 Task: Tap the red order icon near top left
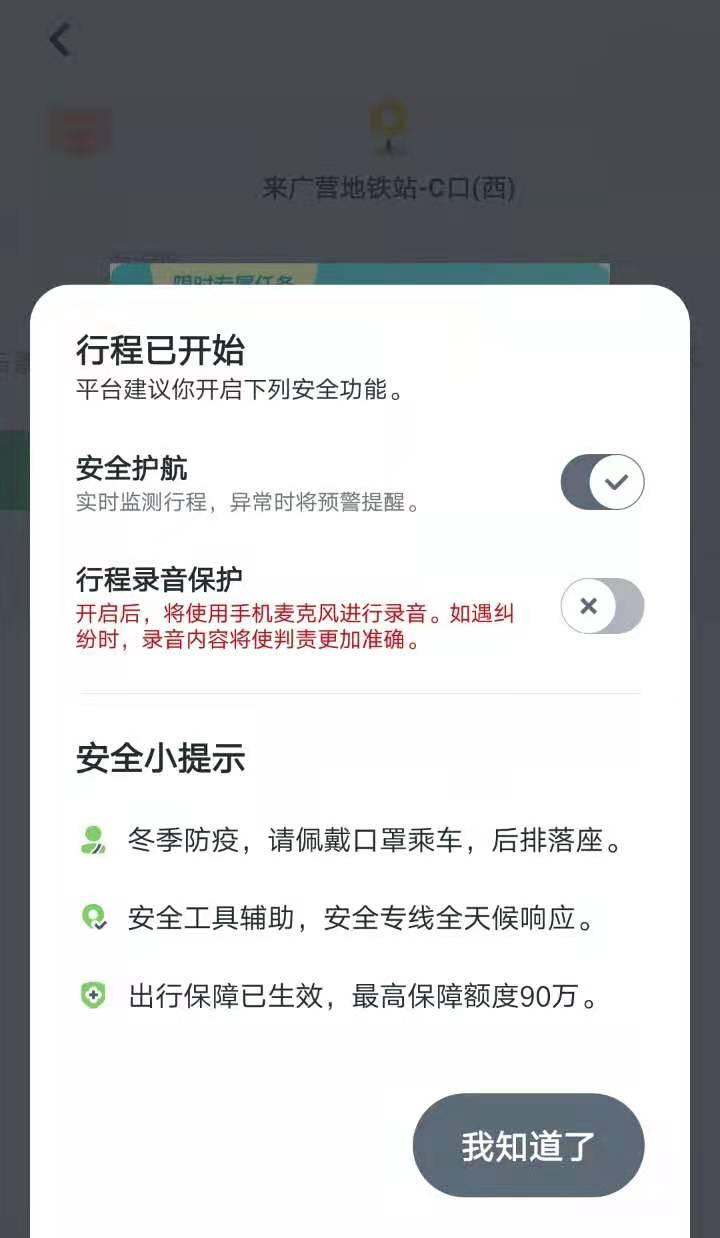(80, 130)
